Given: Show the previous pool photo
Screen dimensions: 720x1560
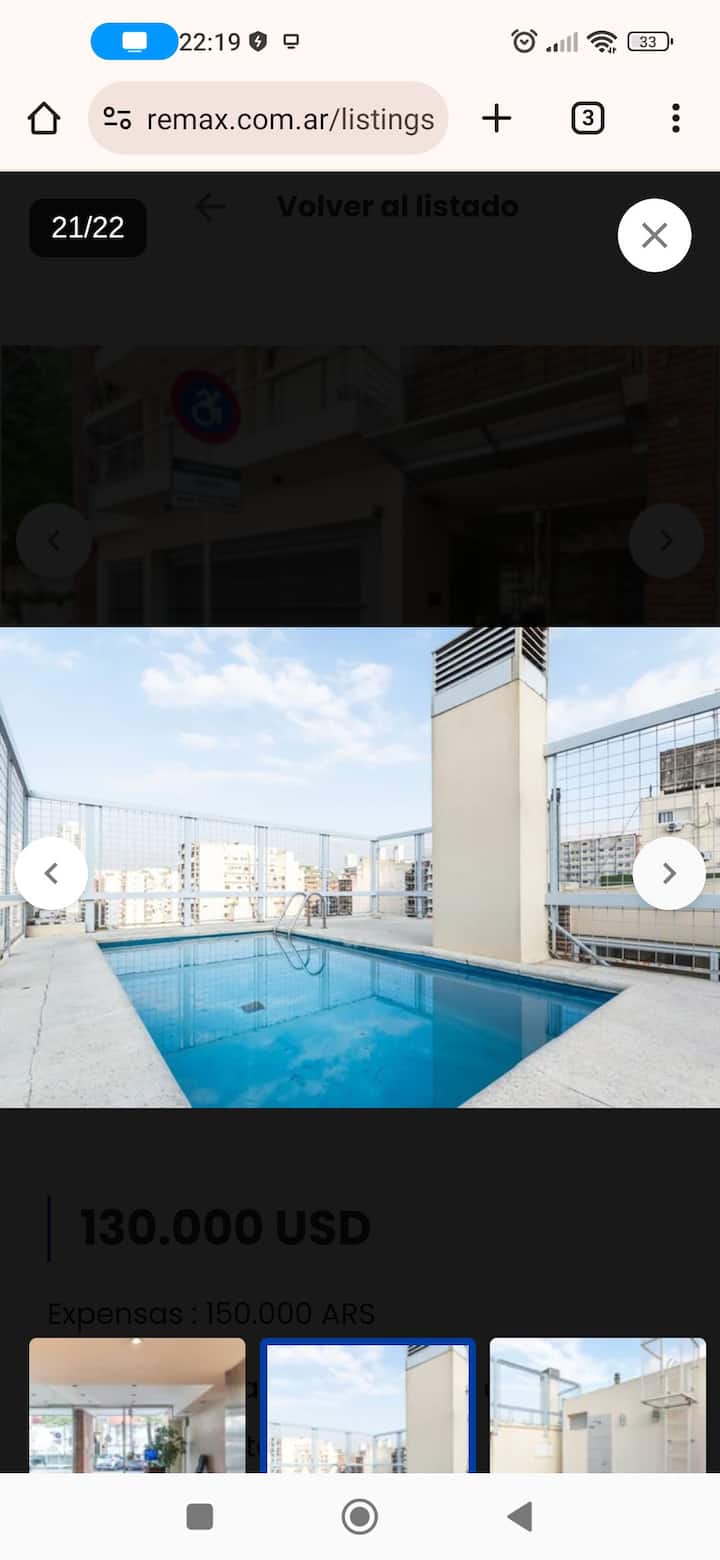Looking at the screenshot, I should (x=52, y=873).
